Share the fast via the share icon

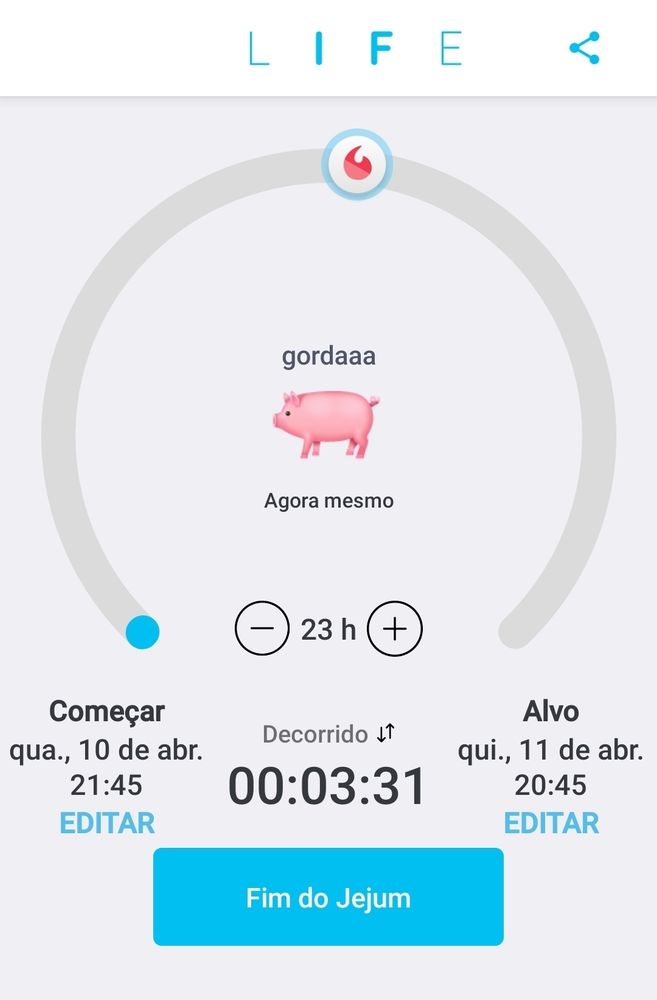(584, 48)
